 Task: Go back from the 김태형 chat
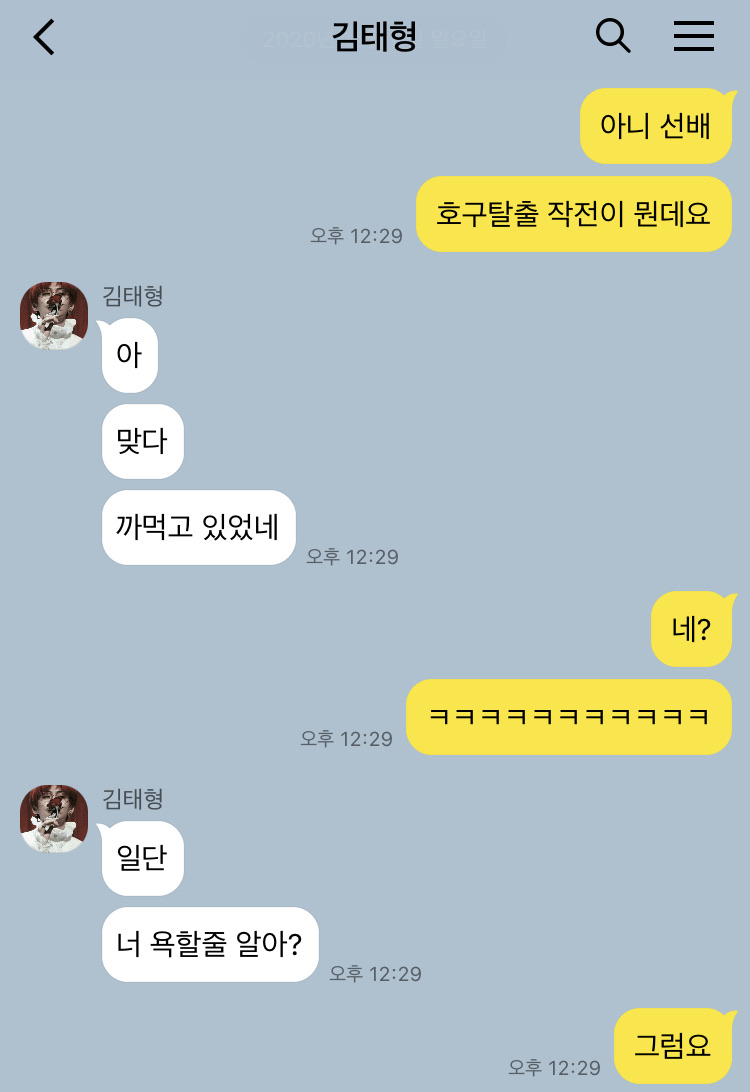(45, 37)
